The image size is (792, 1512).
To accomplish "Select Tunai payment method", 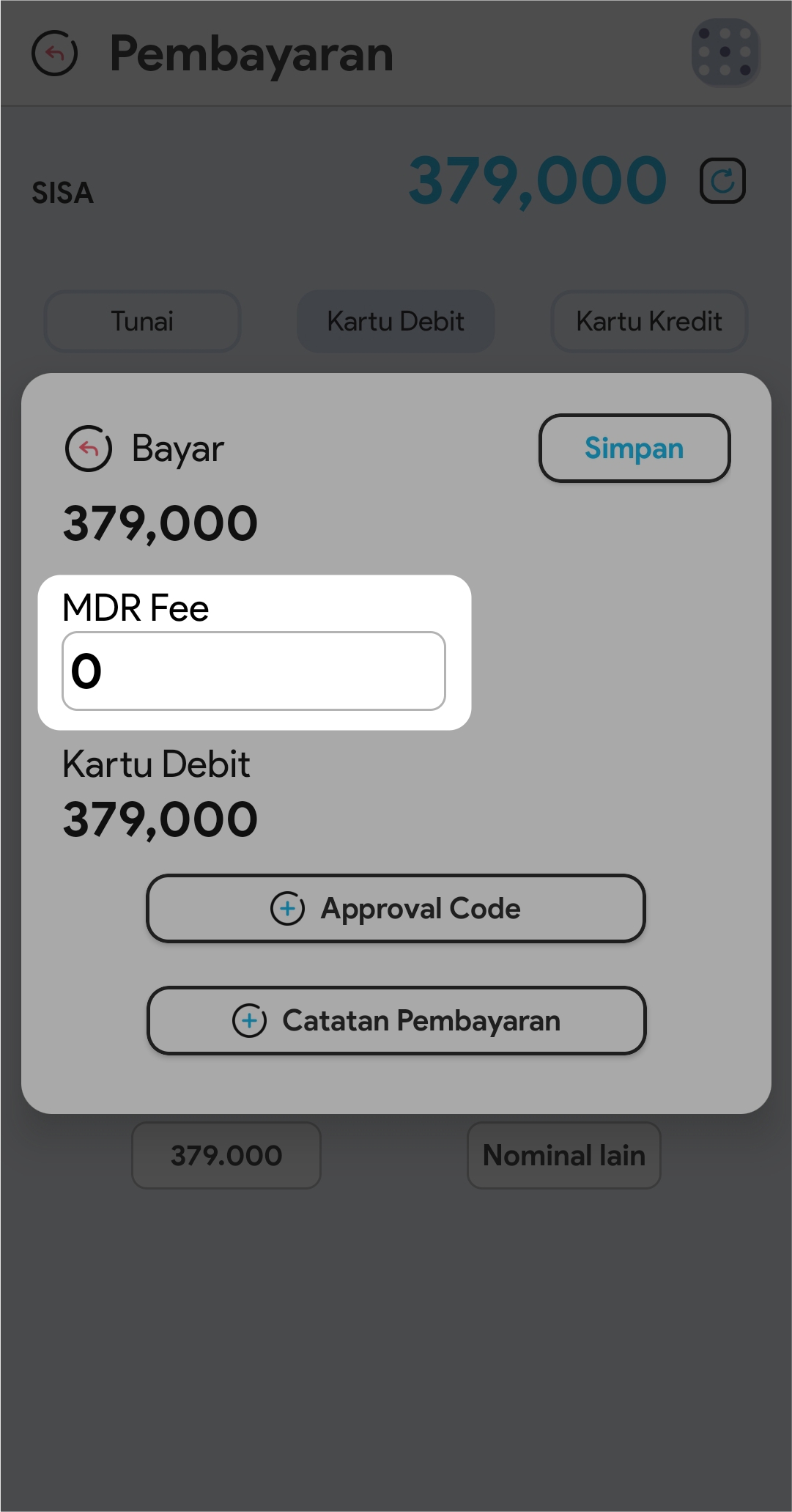I will [142, 321].
